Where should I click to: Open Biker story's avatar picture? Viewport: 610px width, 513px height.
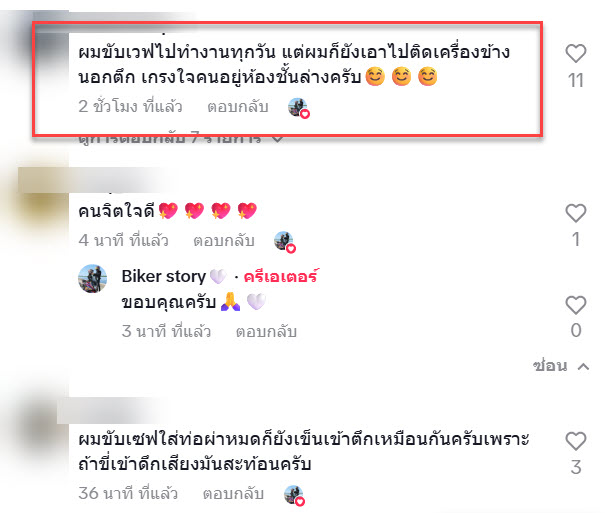(x=93, y=279)
